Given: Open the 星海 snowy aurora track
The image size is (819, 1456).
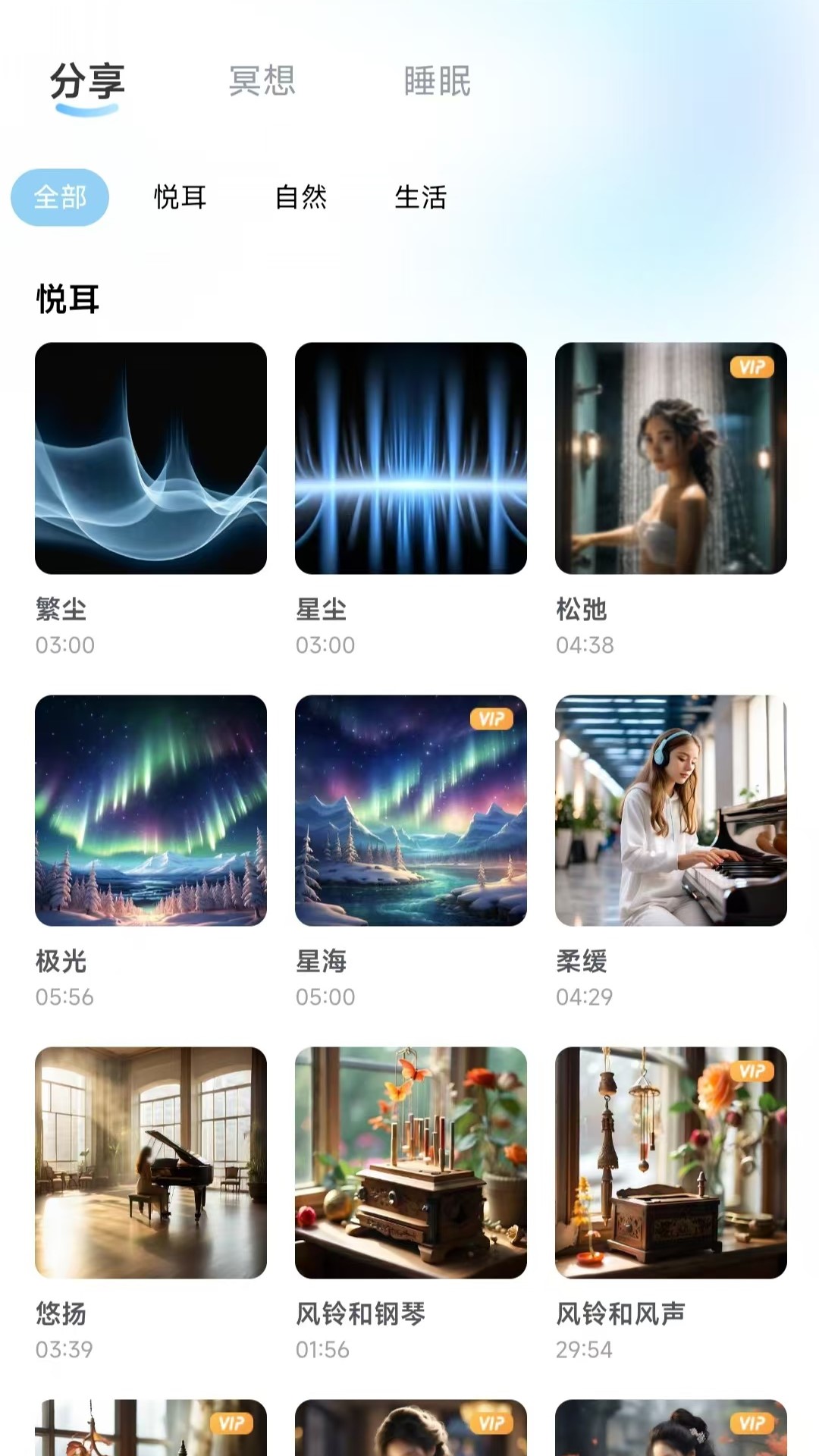Looking at the screenshot, I should coord(410,808).
